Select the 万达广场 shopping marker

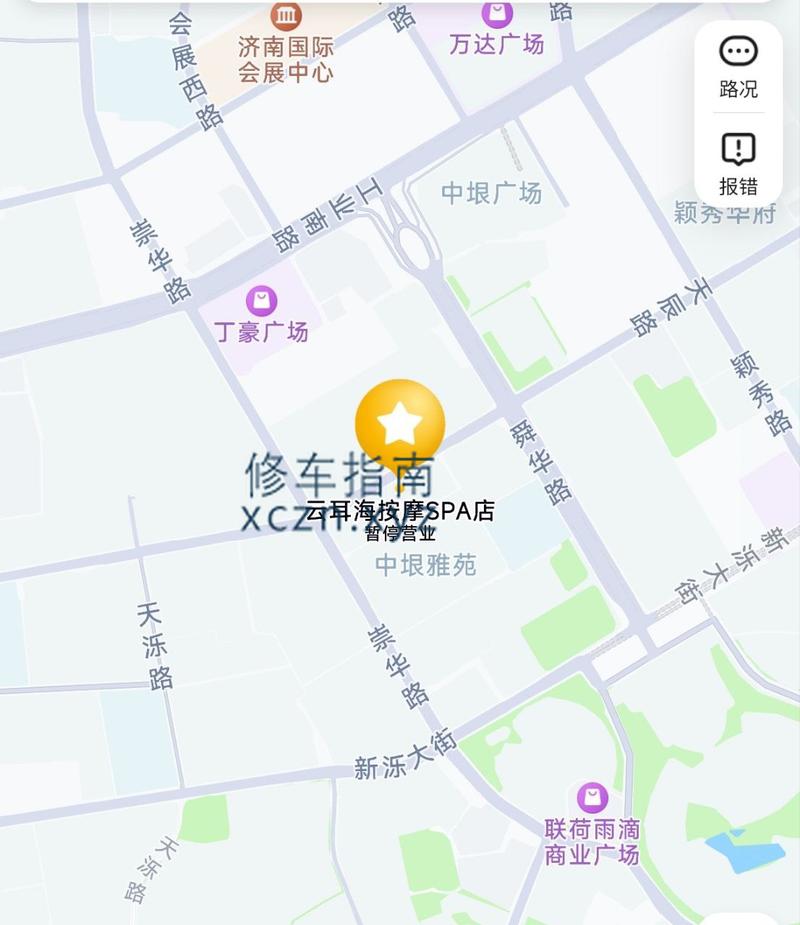497,15
